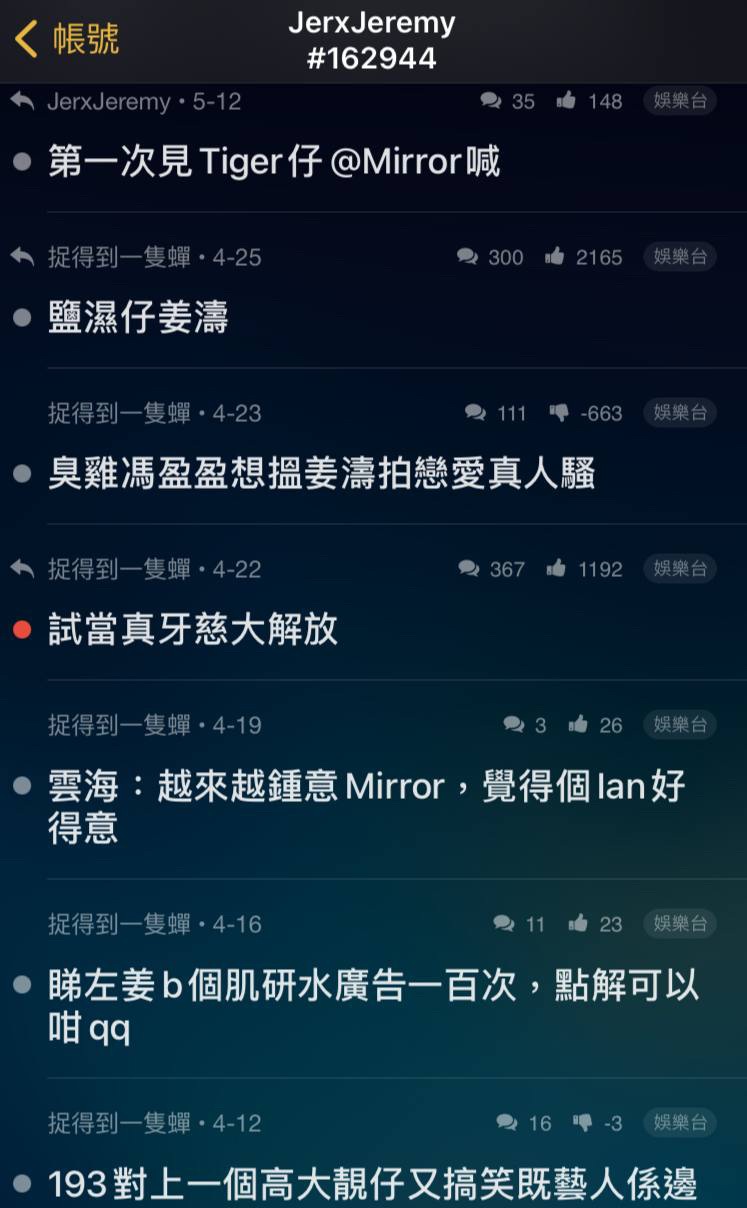
Task: Open comments via the speech bubble showing 35
Action: coord(491,101)
